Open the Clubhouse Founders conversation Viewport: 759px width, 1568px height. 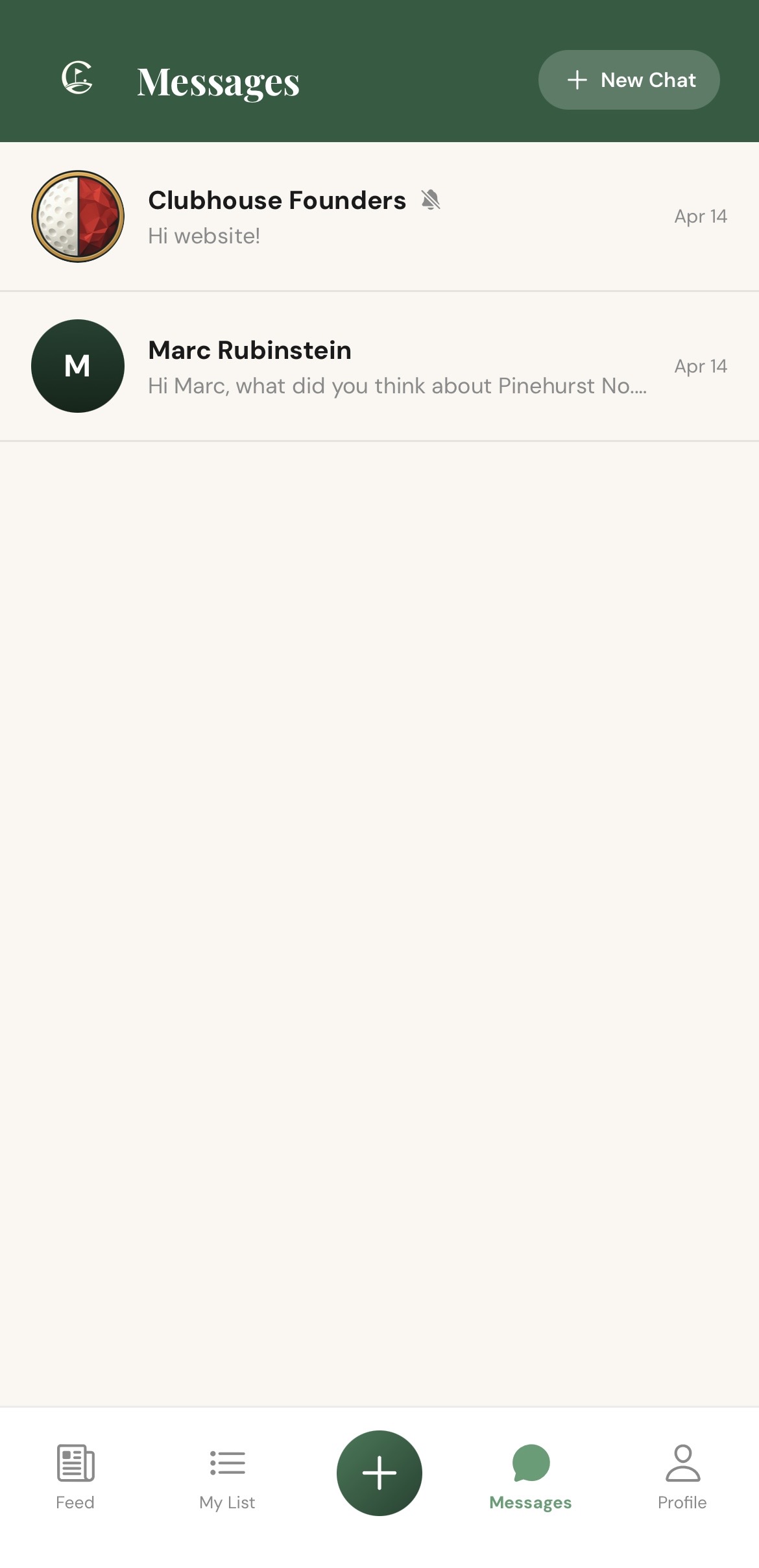379,217
